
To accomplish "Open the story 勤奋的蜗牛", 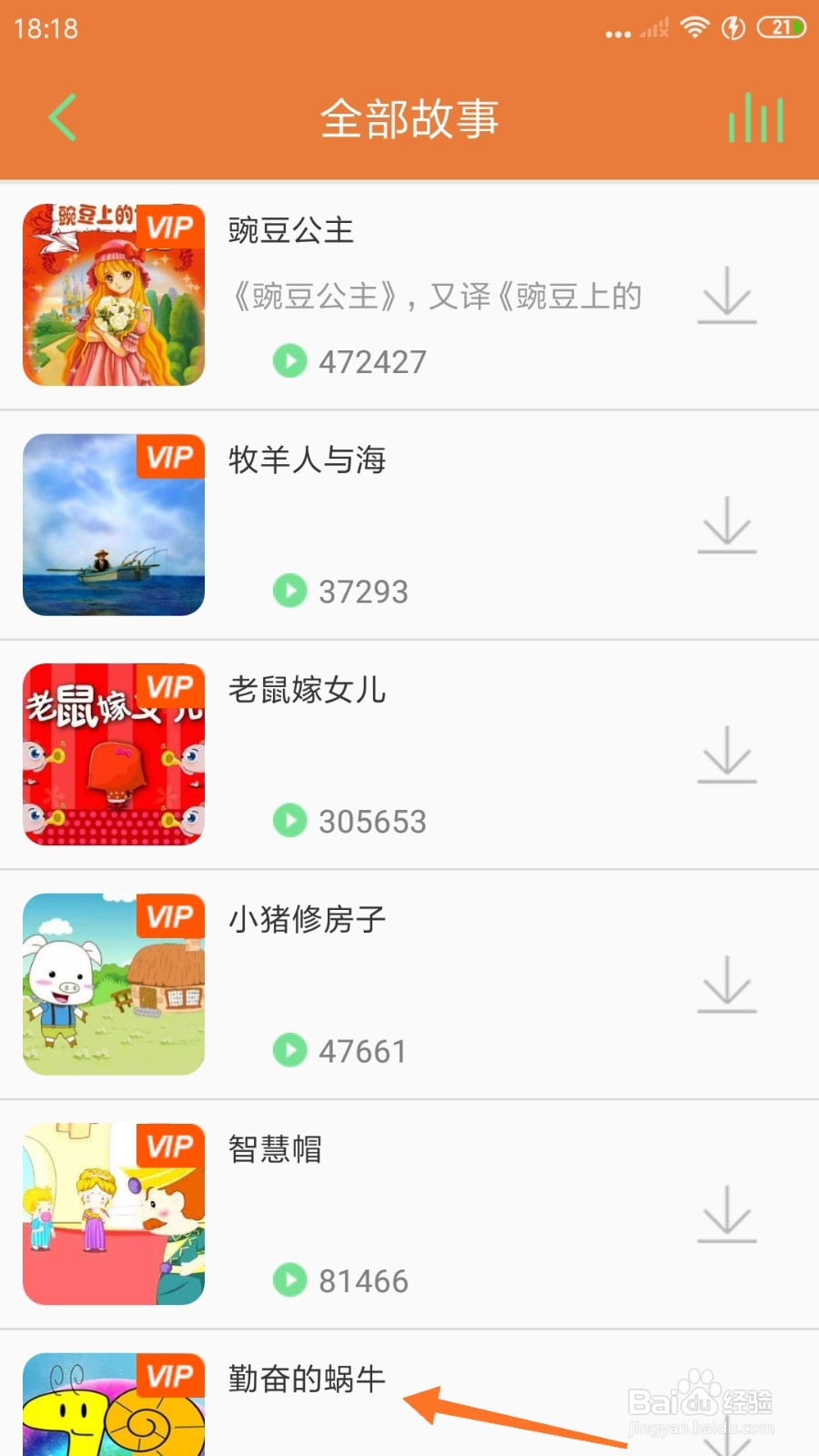I will 409,1394.
